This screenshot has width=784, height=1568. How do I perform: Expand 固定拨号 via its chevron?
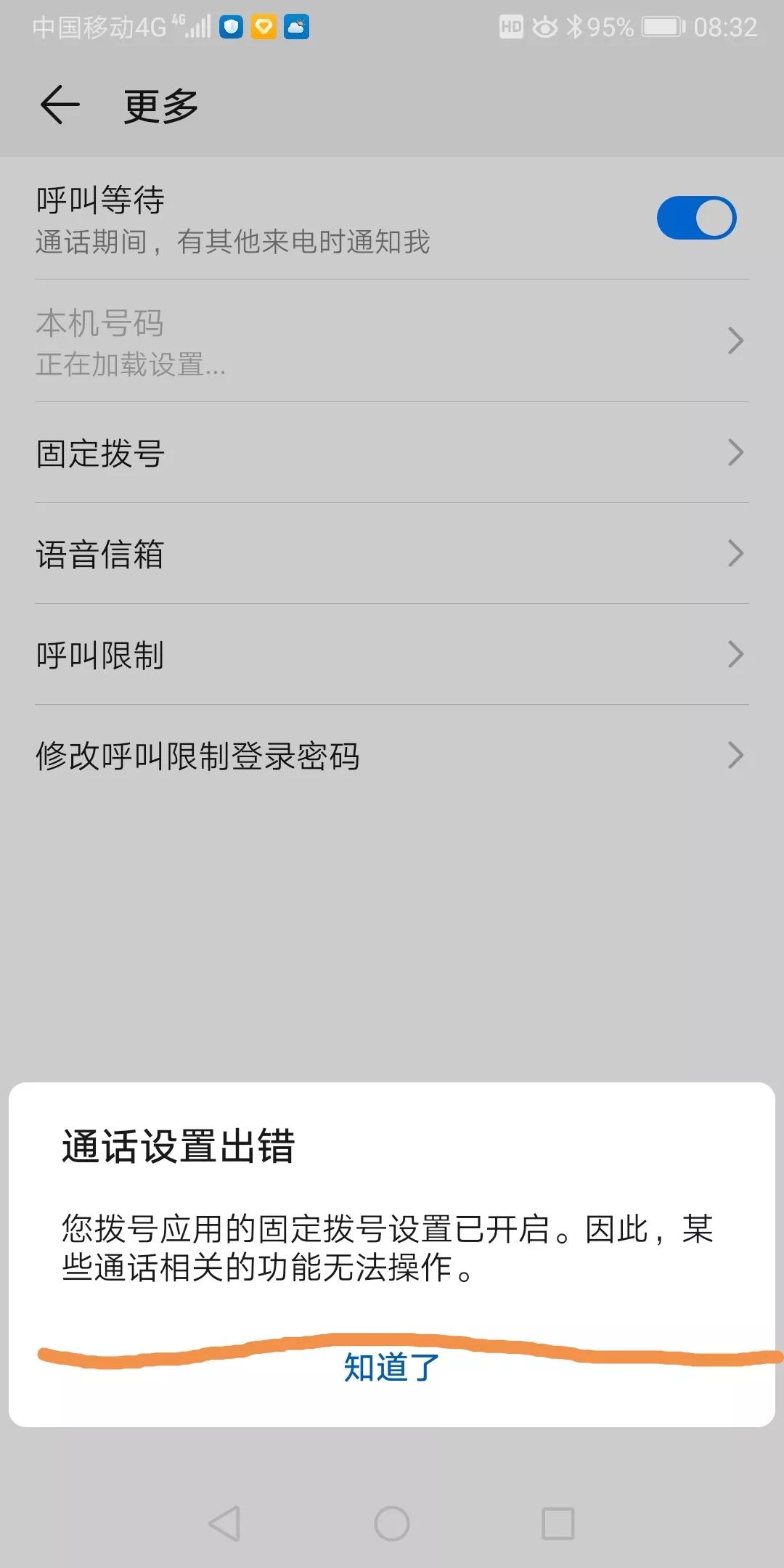point(735,453)
